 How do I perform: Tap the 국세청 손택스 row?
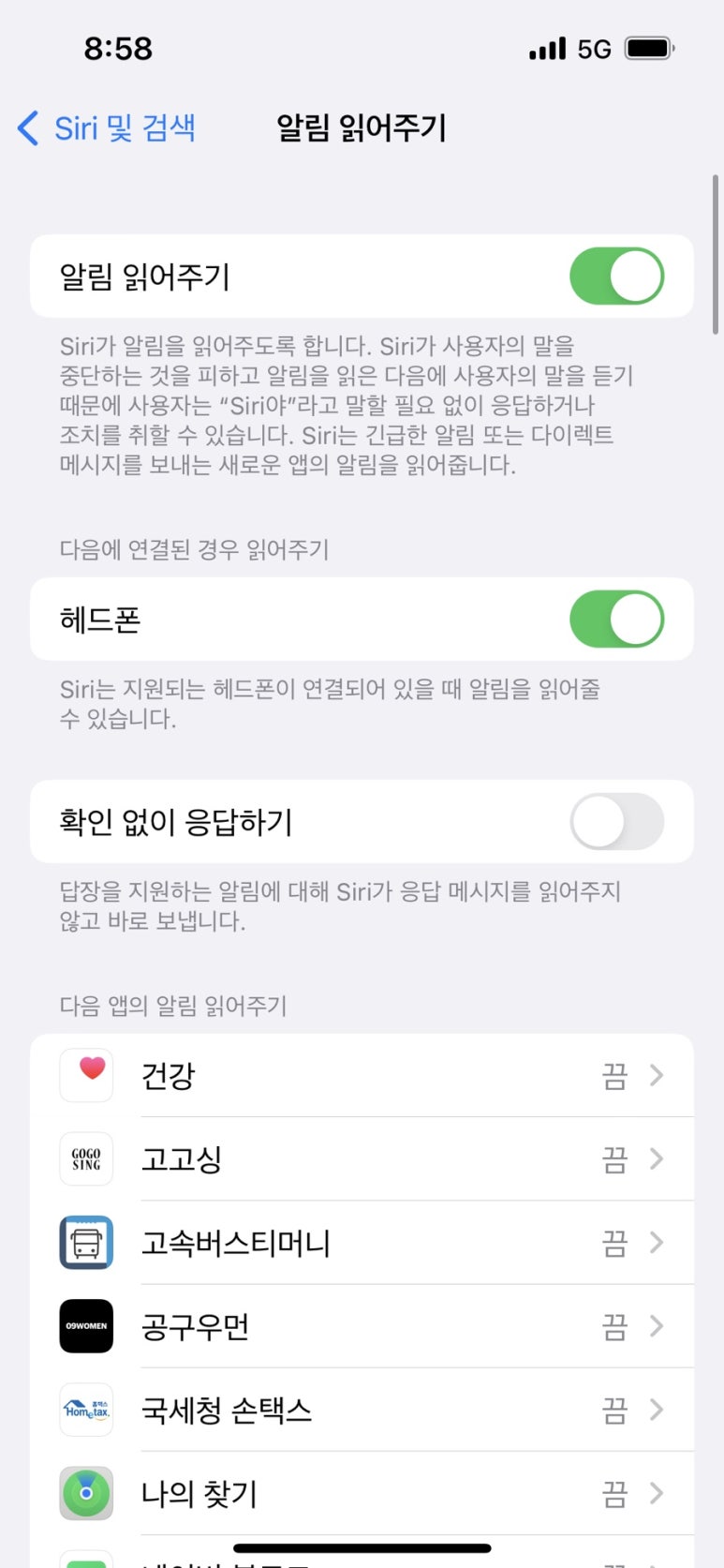pos(362,1410)
